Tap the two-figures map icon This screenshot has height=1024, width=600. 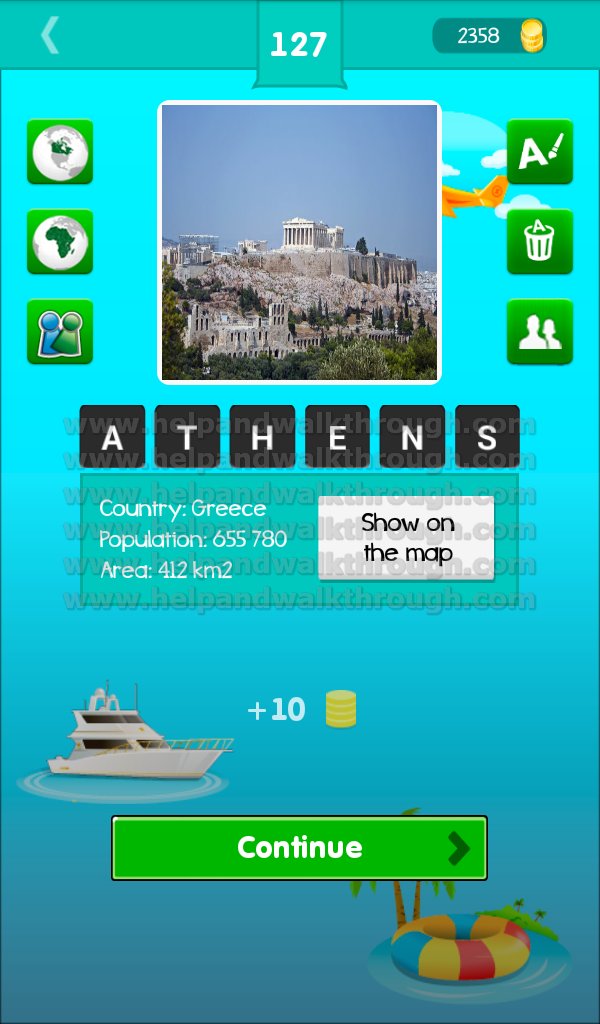60,332
